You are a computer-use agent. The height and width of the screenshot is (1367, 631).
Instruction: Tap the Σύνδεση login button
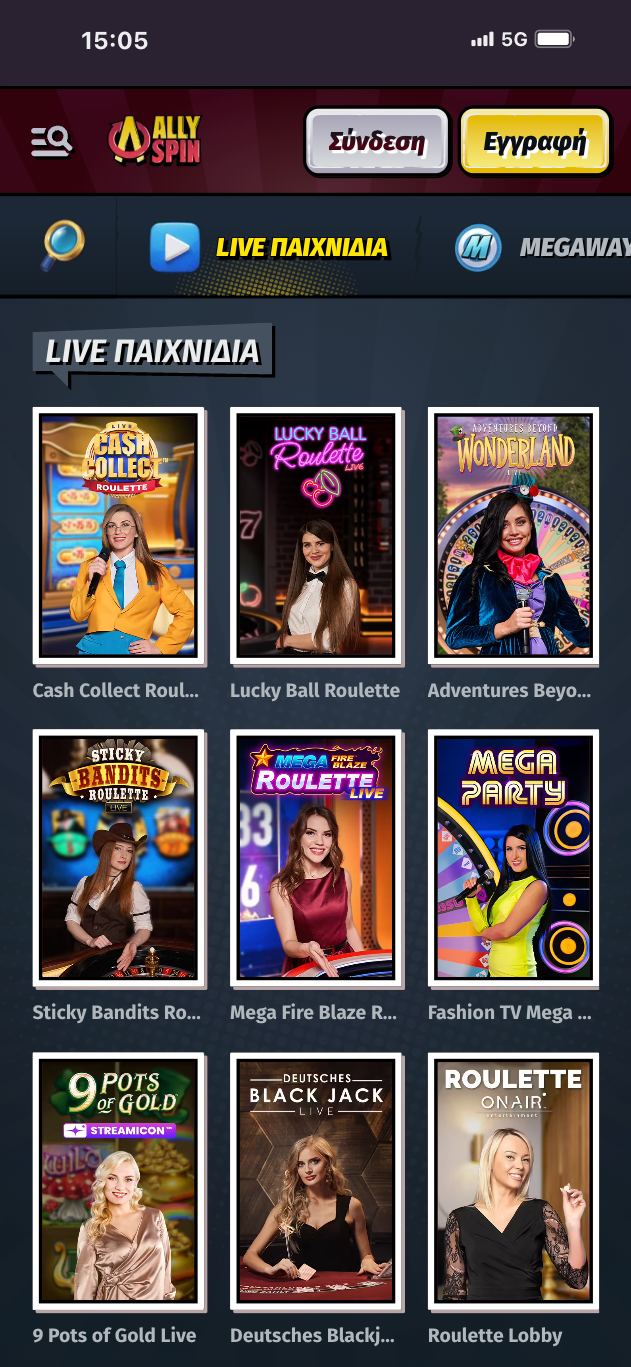(x=377, y=142)
